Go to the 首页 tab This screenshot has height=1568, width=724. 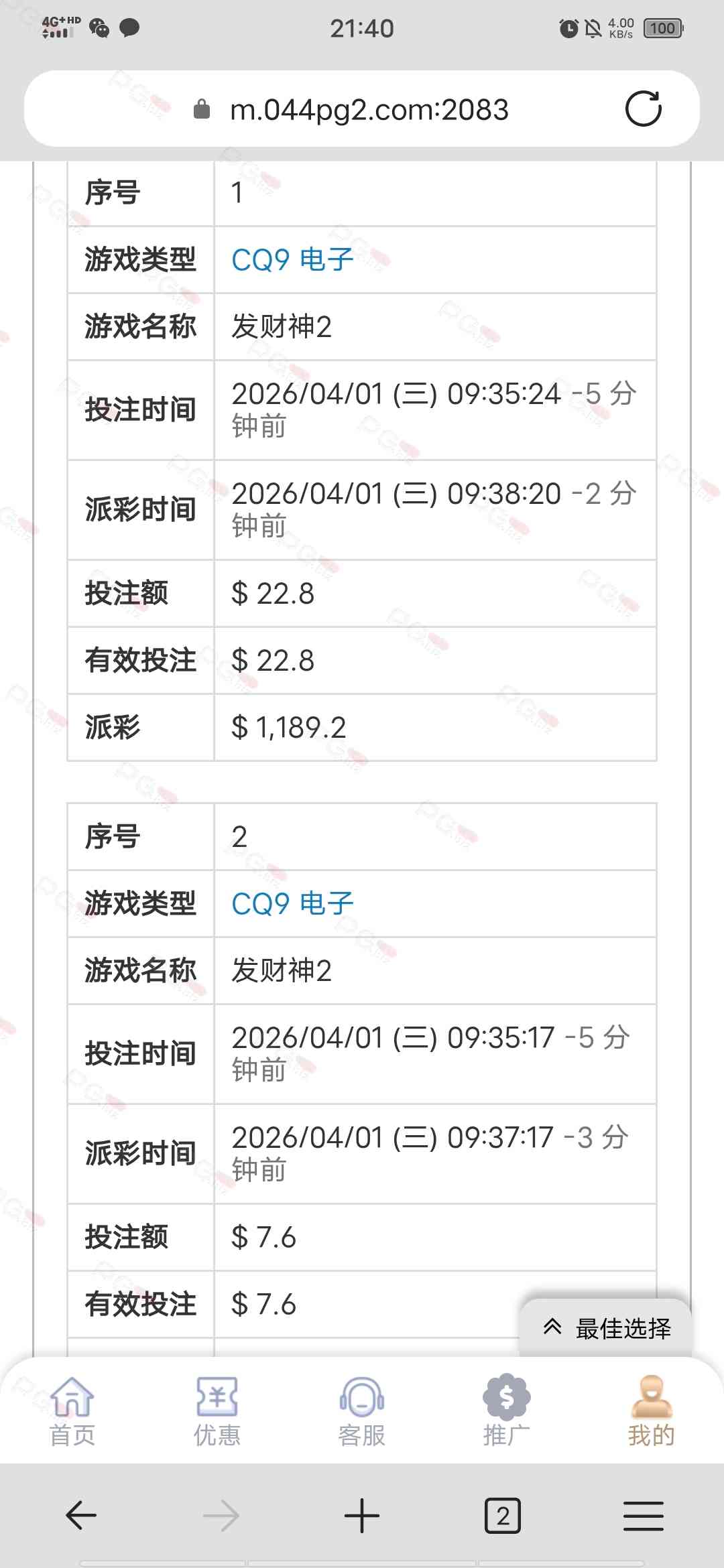pos(72,1411)
